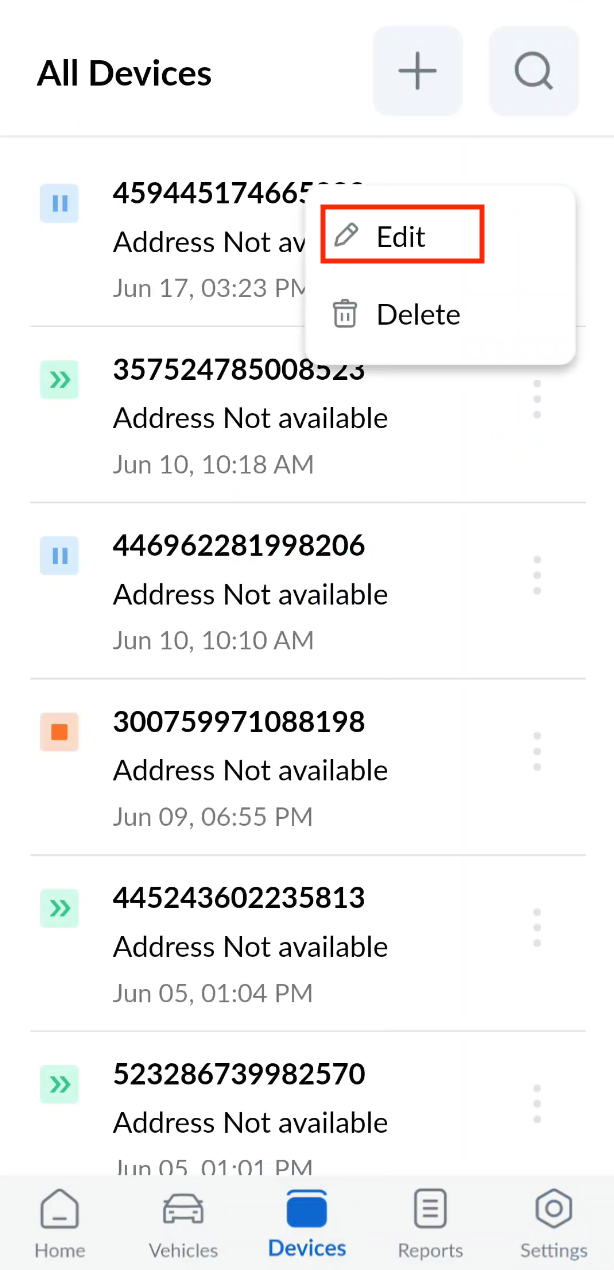Open options for device 357524785008523
Image resolution: width=614 pixels, height=1270 pixels.
tap(537, 399)
